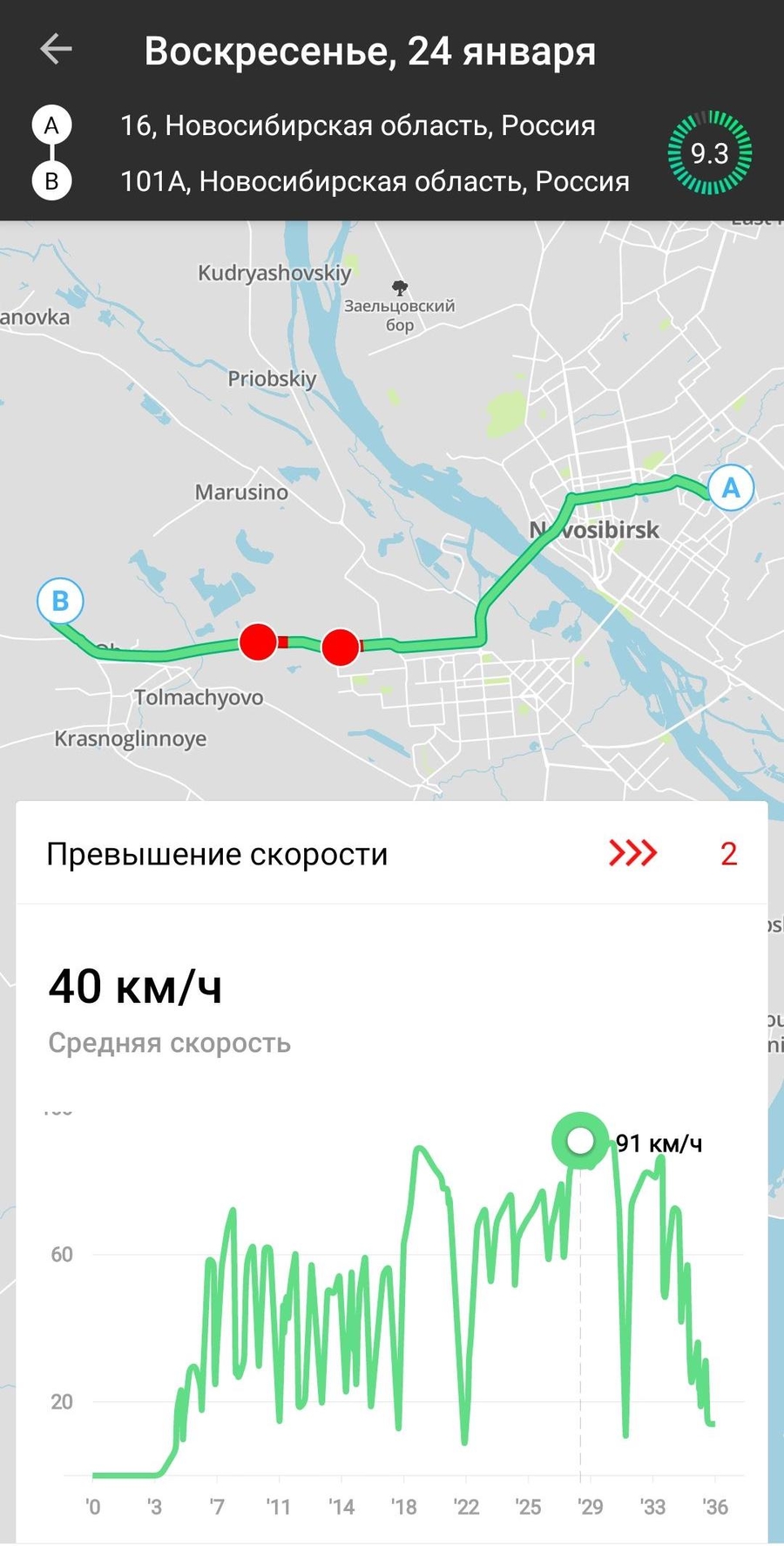Tap start marker A on the map
784x1546 pixels.
pyautogui.click(x=730, y=488)
